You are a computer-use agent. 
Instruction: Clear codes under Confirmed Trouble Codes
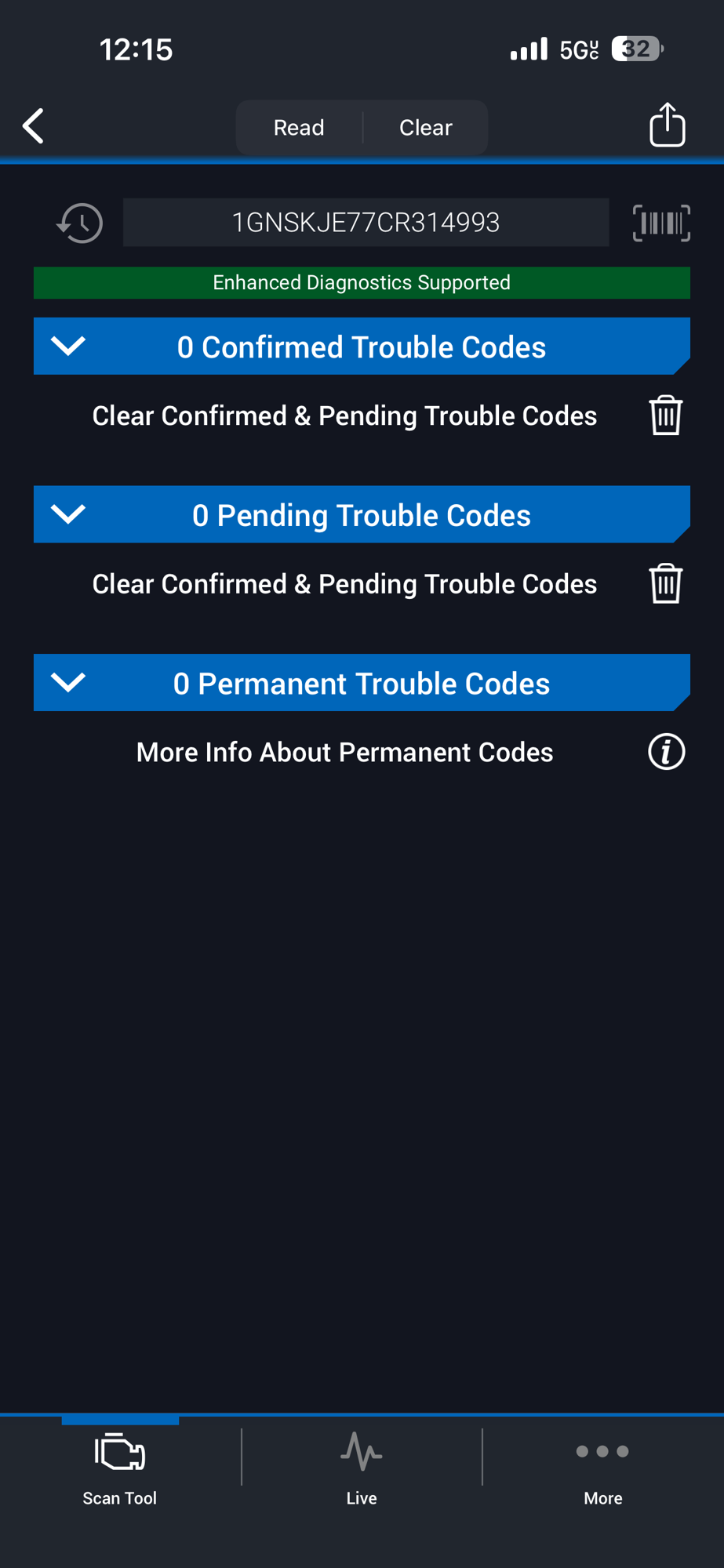pyautogui.click(x=666, y=416)
